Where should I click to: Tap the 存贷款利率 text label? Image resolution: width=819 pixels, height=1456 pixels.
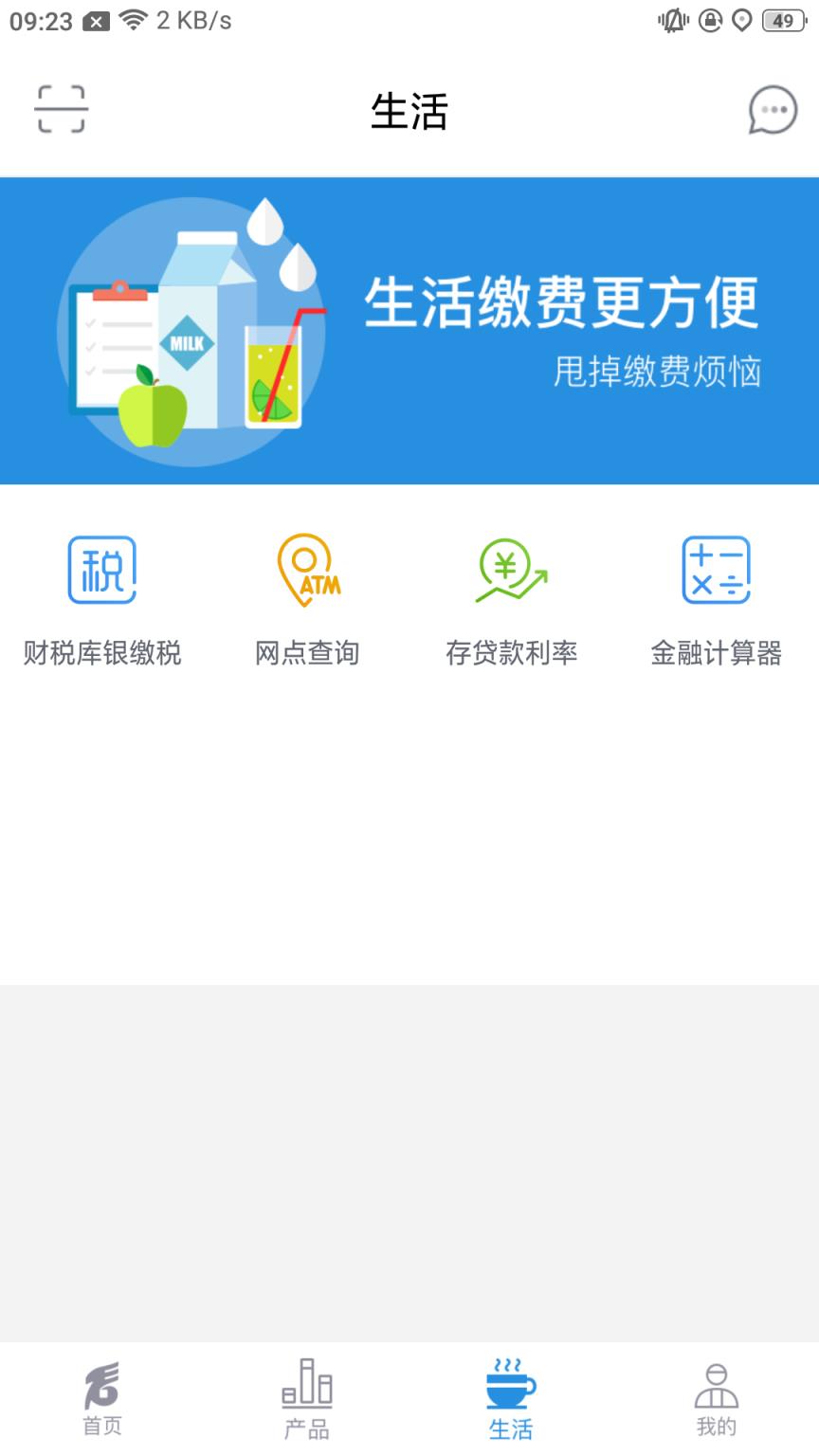pos(512,652)
